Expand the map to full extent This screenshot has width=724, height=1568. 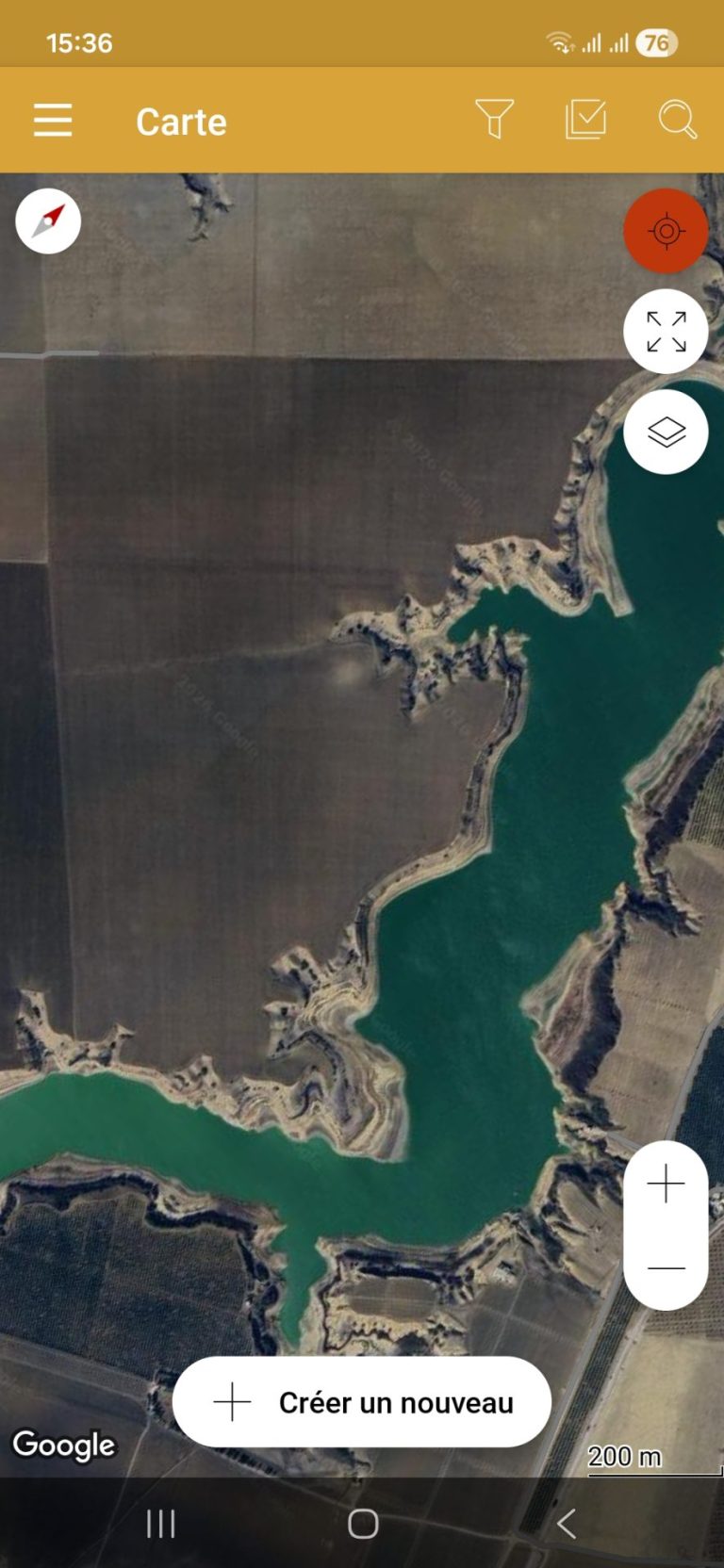(x=666, y=332)
